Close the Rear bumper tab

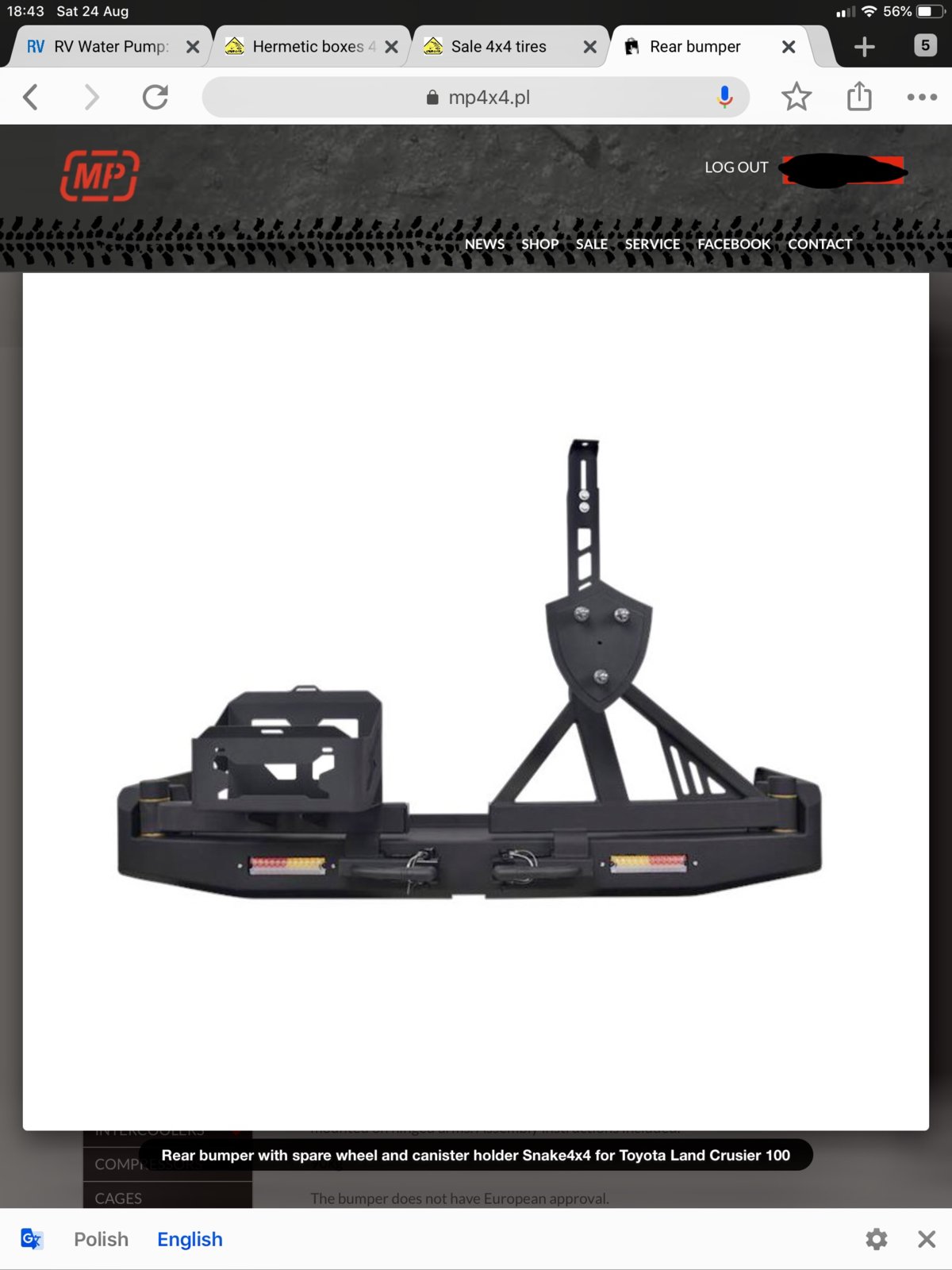click(x=788, y=47)
